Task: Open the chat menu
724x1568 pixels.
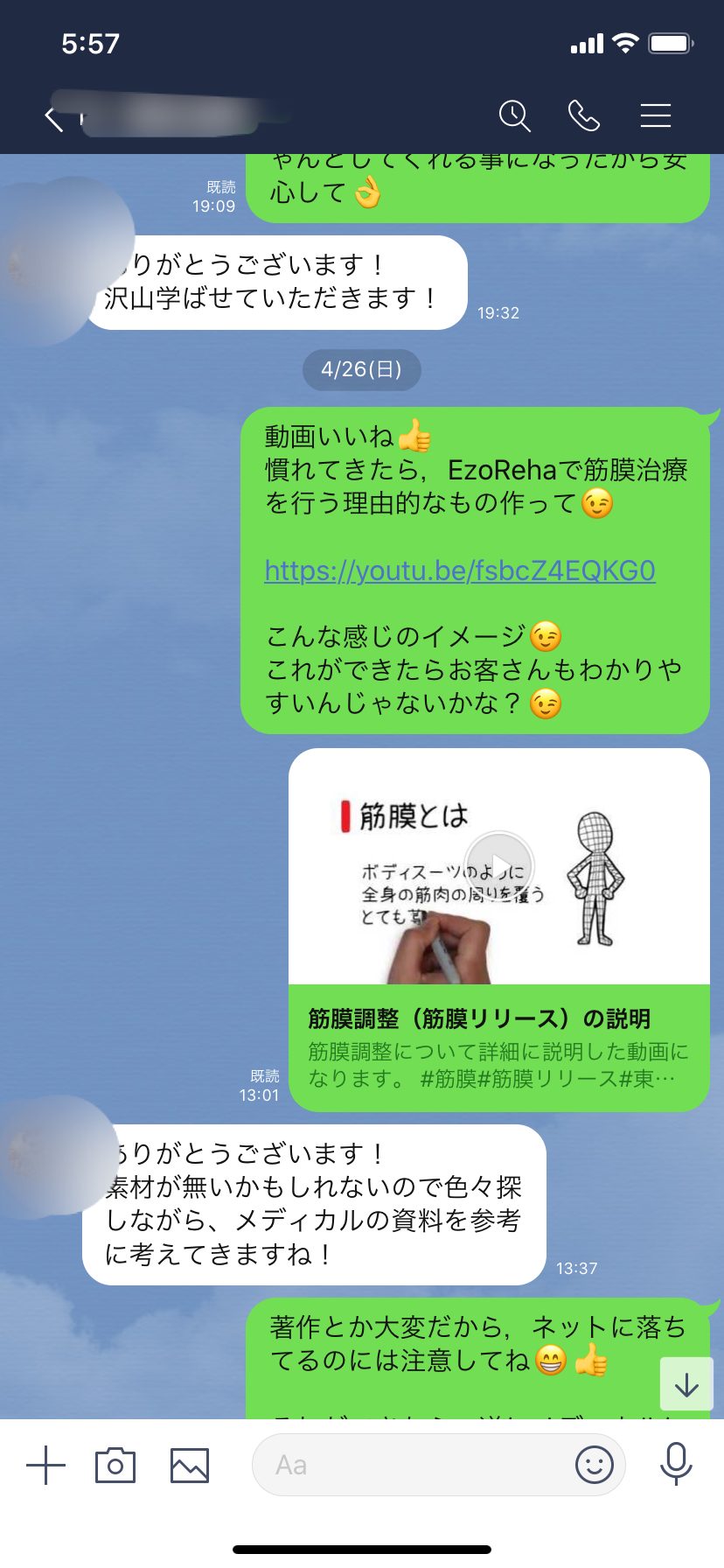Action: 655,115
